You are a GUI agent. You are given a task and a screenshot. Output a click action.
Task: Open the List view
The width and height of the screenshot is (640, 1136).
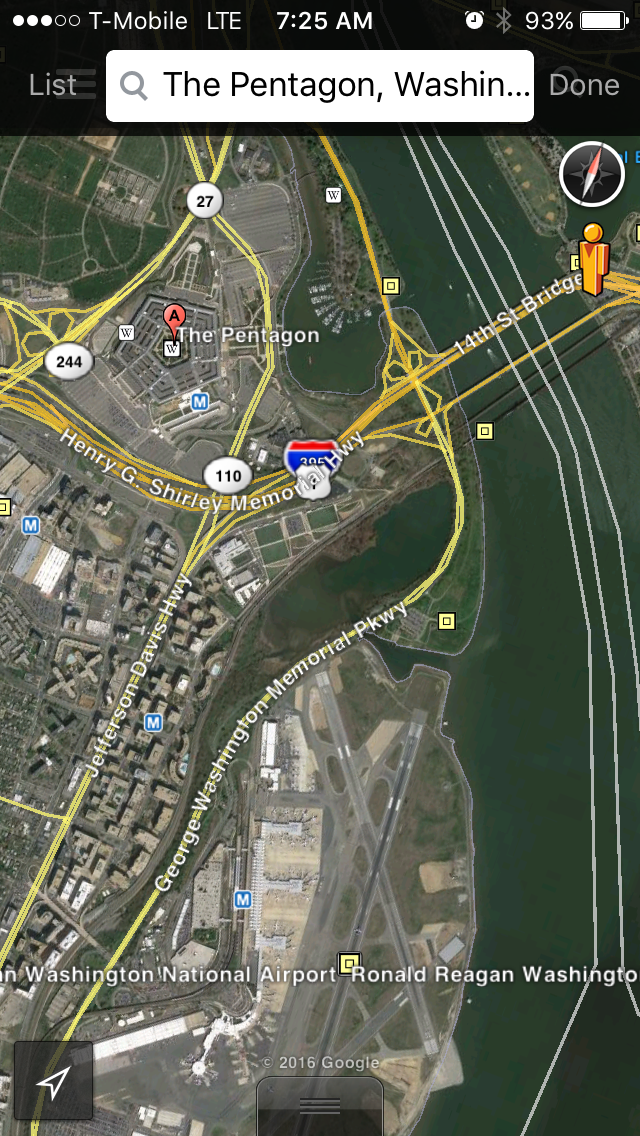(x=52, y=85)
